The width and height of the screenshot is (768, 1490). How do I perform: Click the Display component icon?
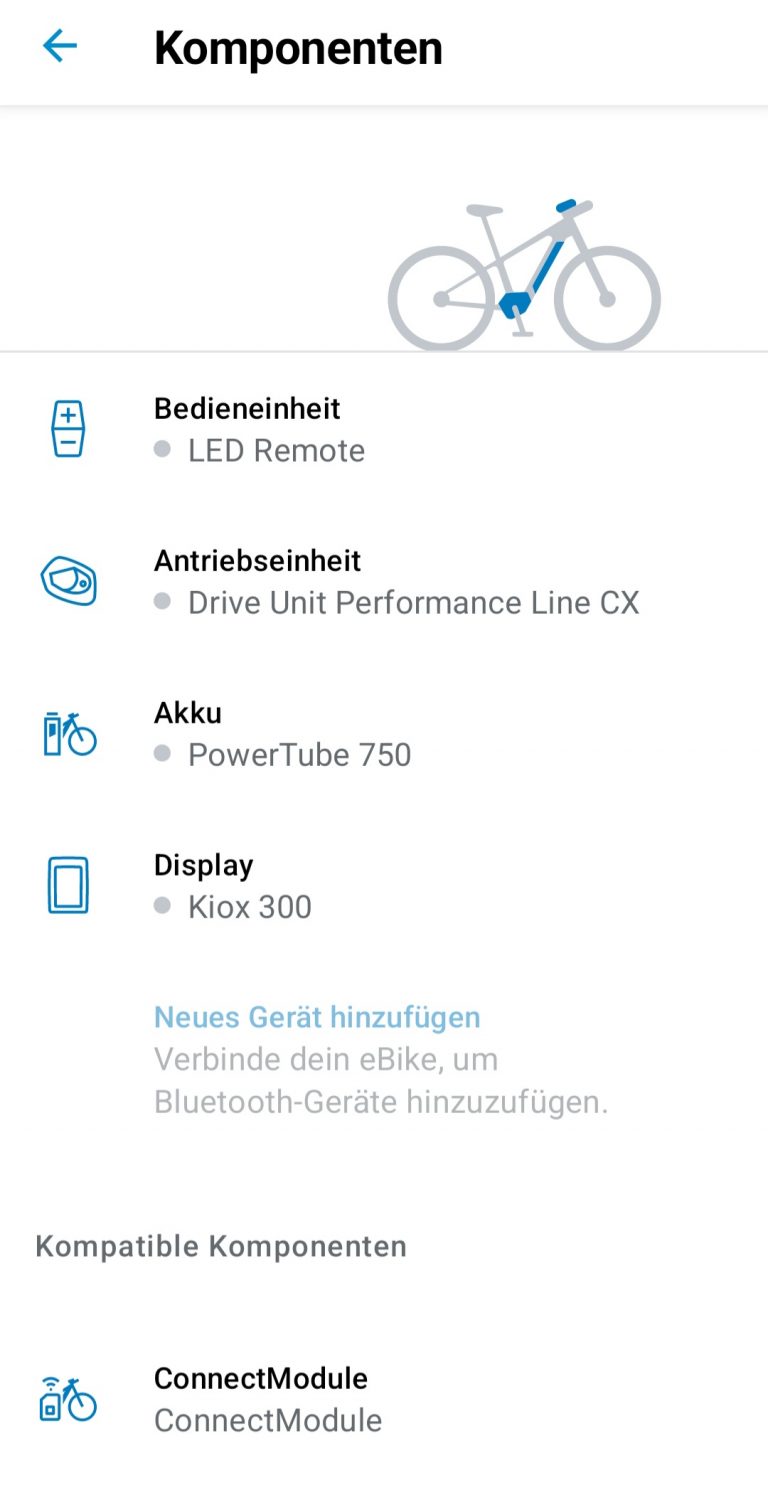[x=67, y=884]
